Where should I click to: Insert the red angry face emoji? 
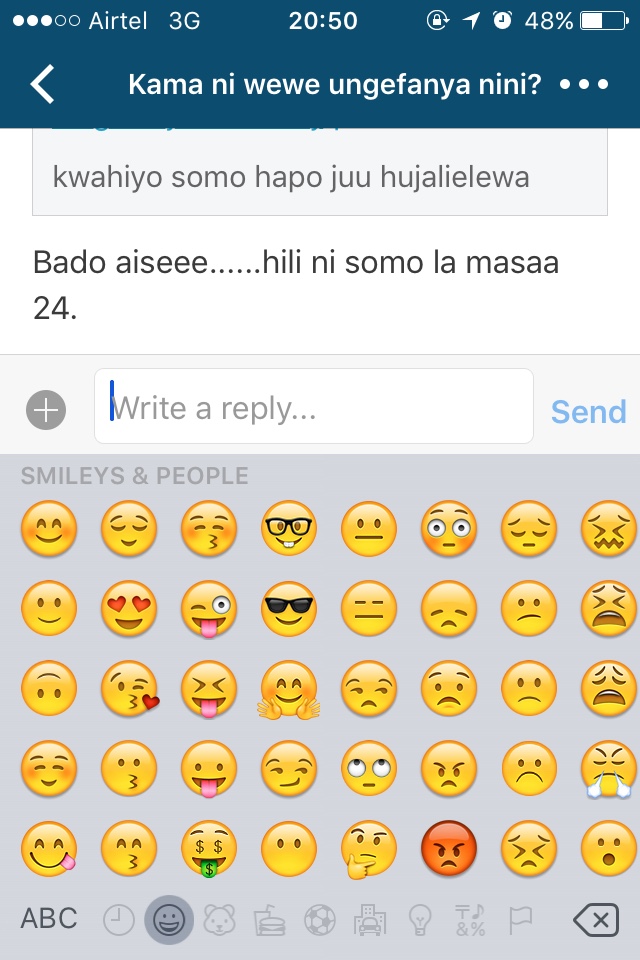click(449, 850)
